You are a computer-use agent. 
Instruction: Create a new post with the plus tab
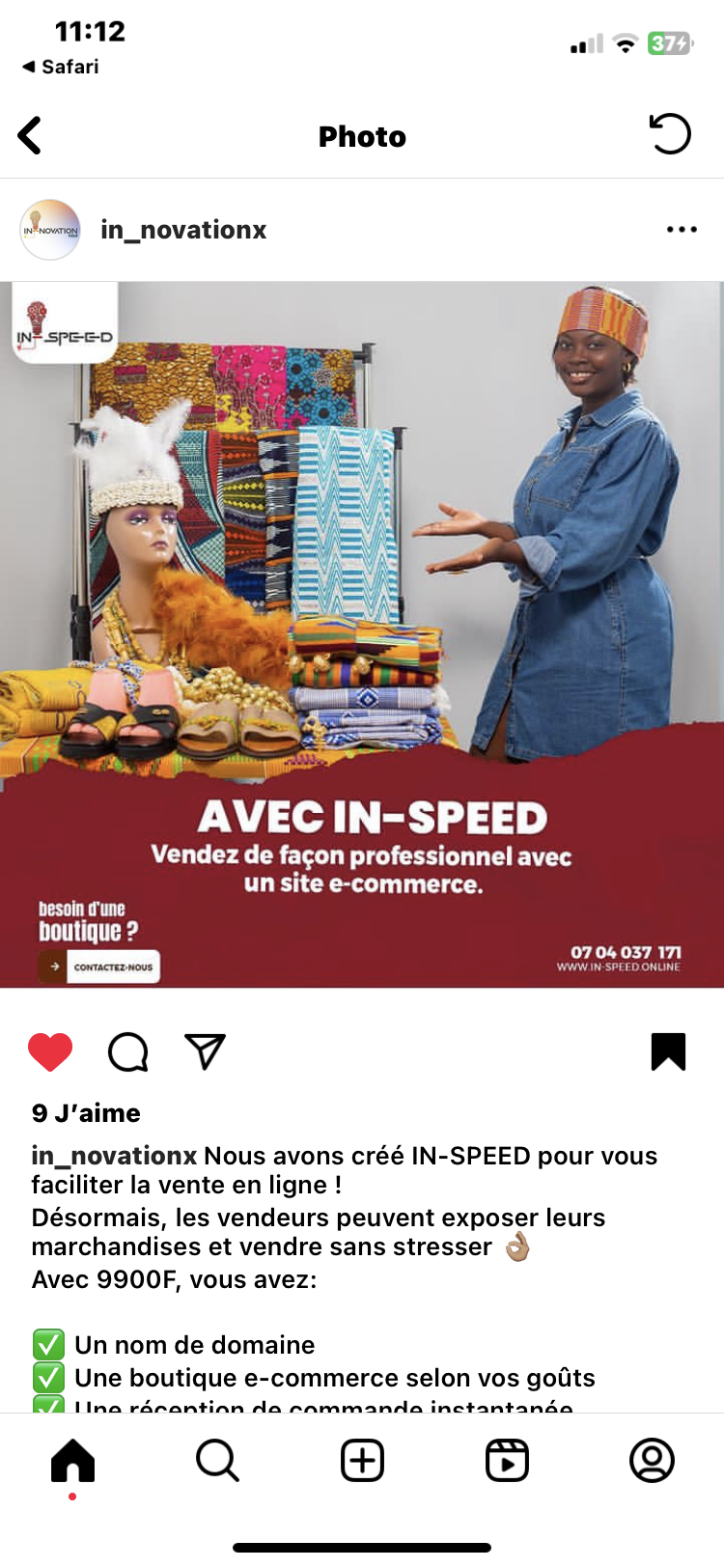point(362,1460)
